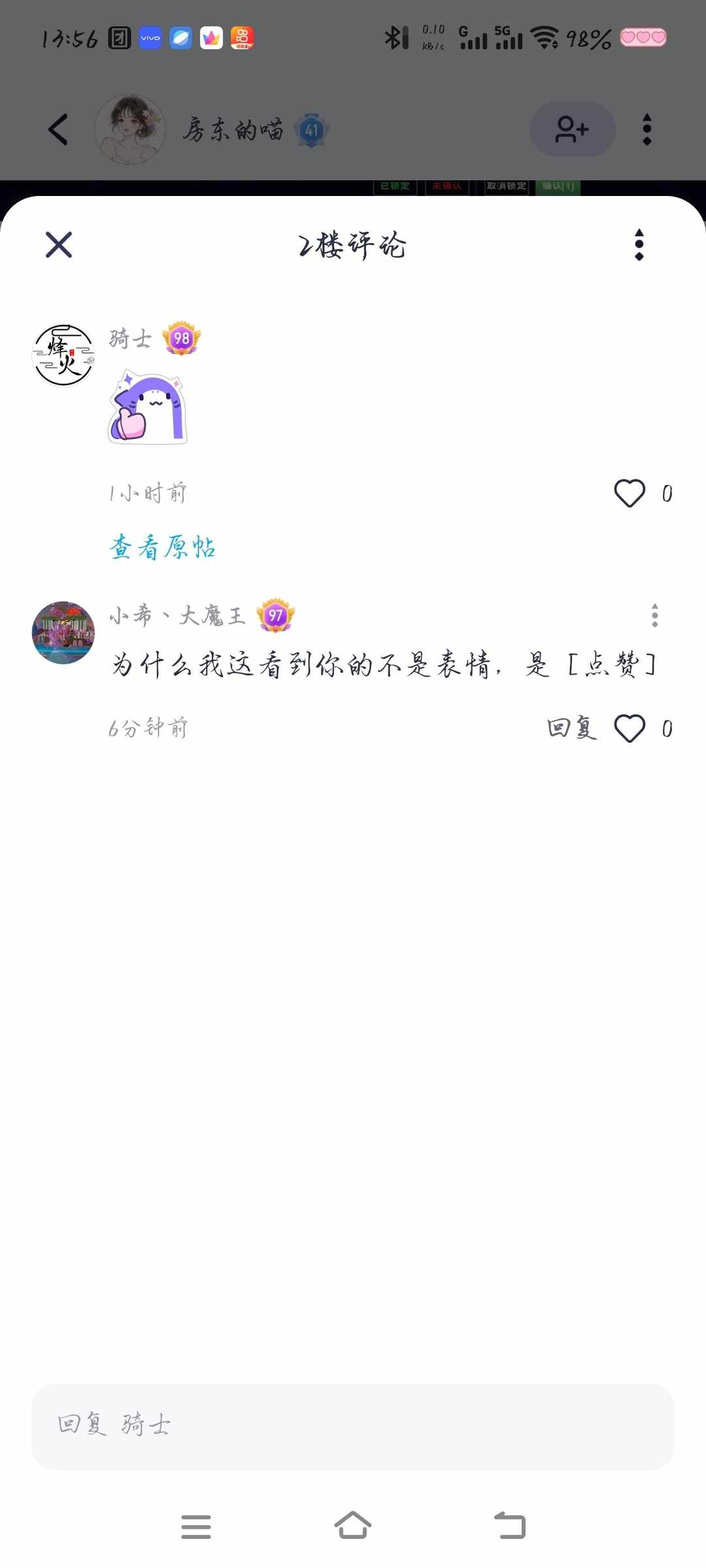This screenshot has height=1568, width=706.
Task: Open the three-dot menu beside 2楼评论 title
Action: click(x=639, y=246)
